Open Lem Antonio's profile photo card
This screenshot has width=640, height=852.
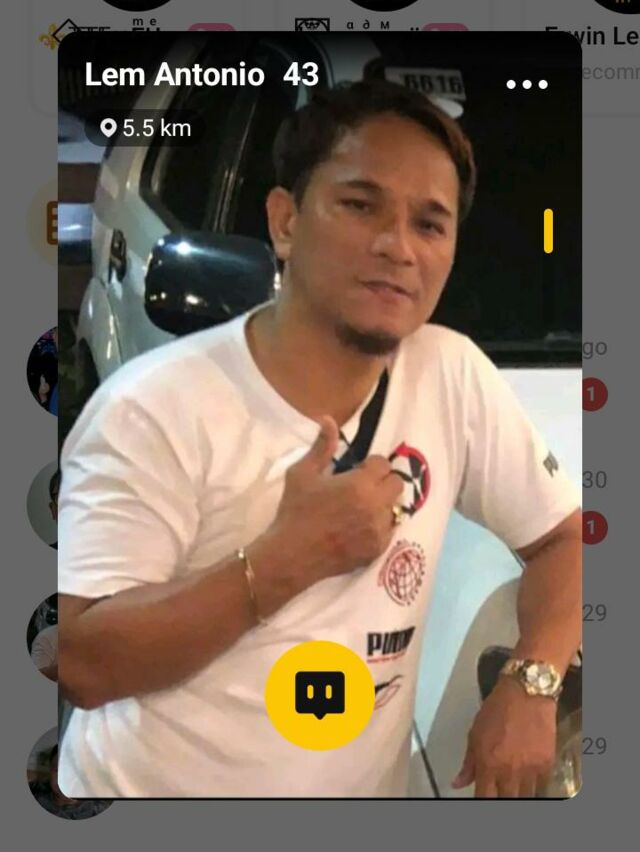[x=320, y=420]
